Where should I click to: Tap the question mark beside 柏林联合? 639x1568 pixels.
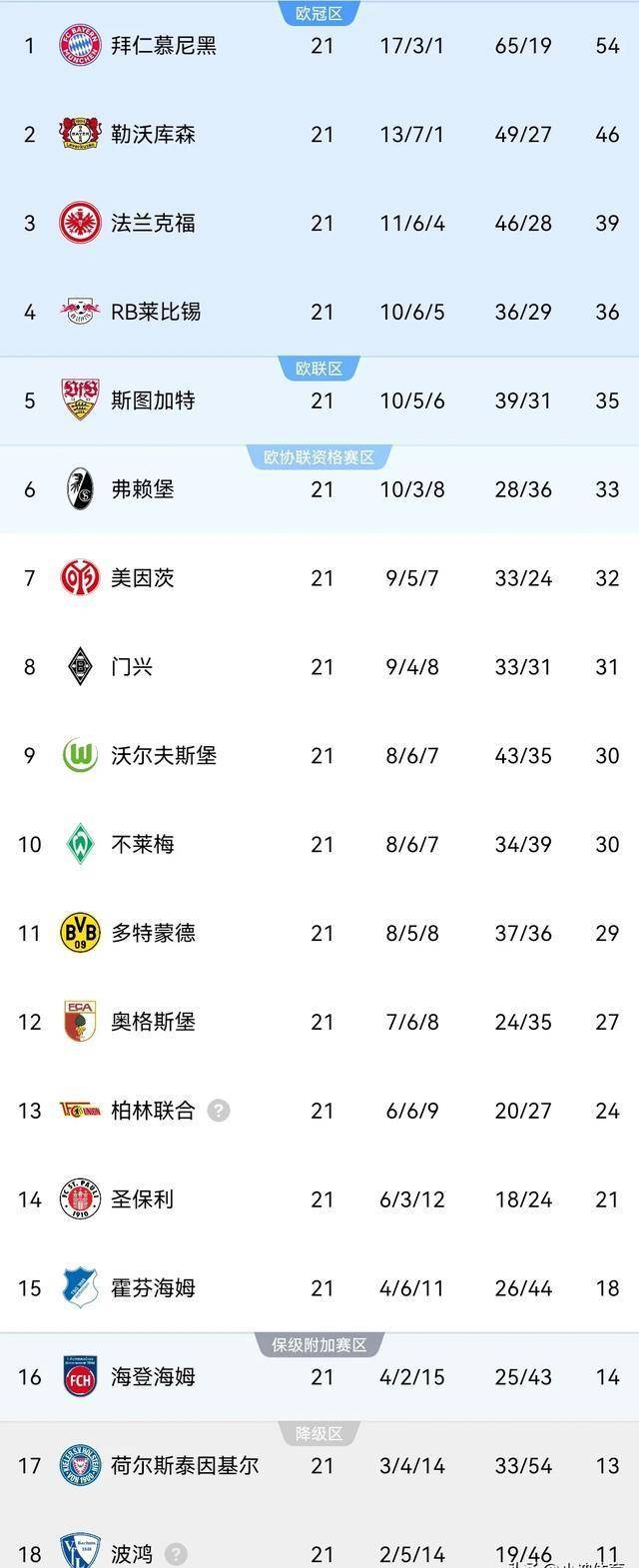click(219, 1111)
